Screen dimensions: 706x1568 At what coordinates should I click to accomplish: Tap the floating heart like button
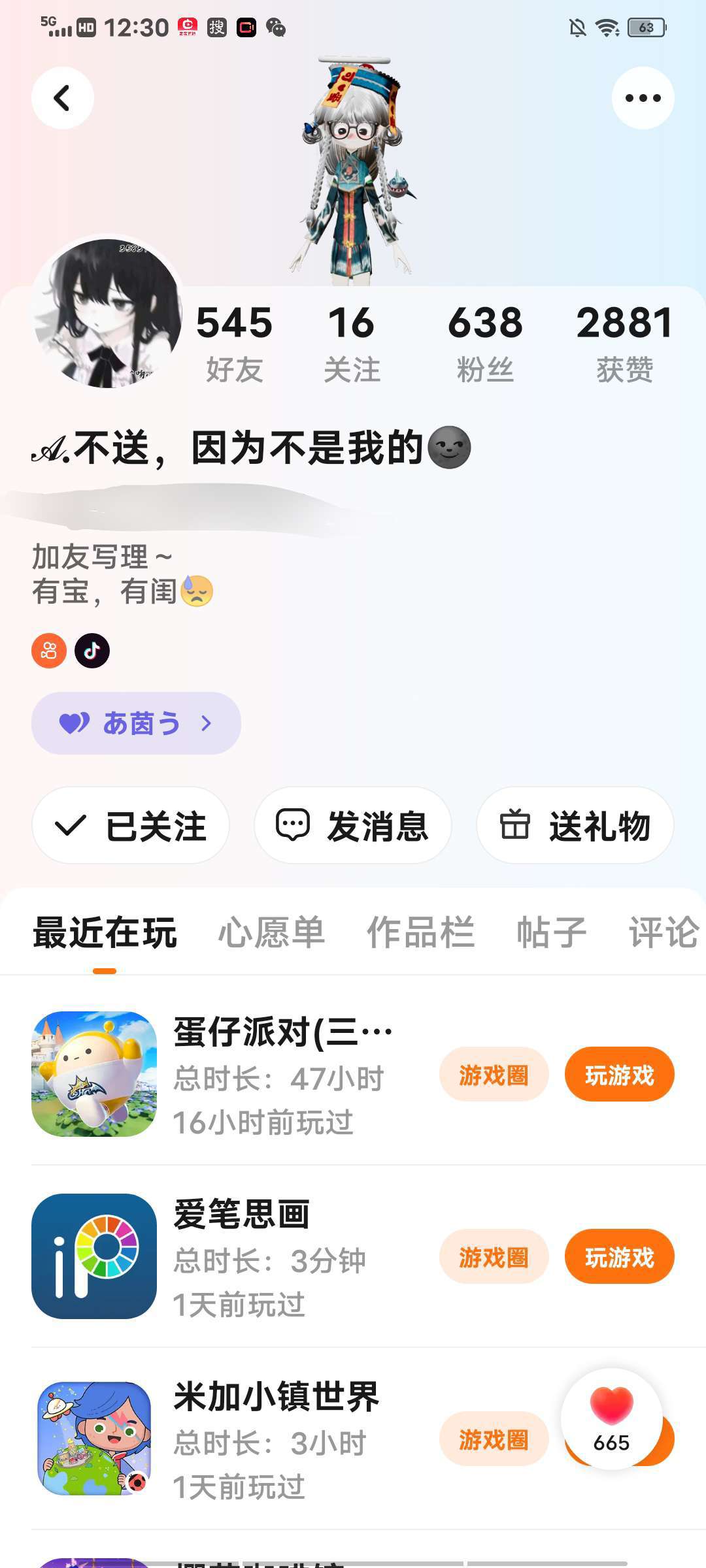tap(612, 1418)
